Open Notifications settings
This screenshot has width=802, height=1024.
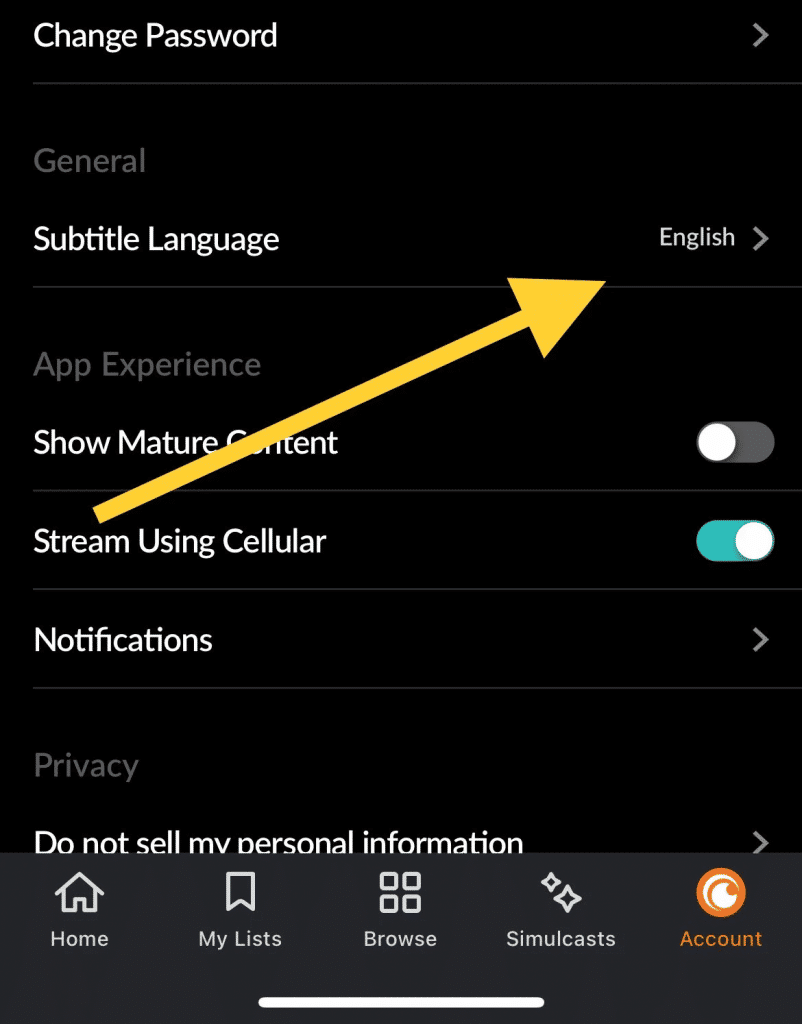pos(400,640)
